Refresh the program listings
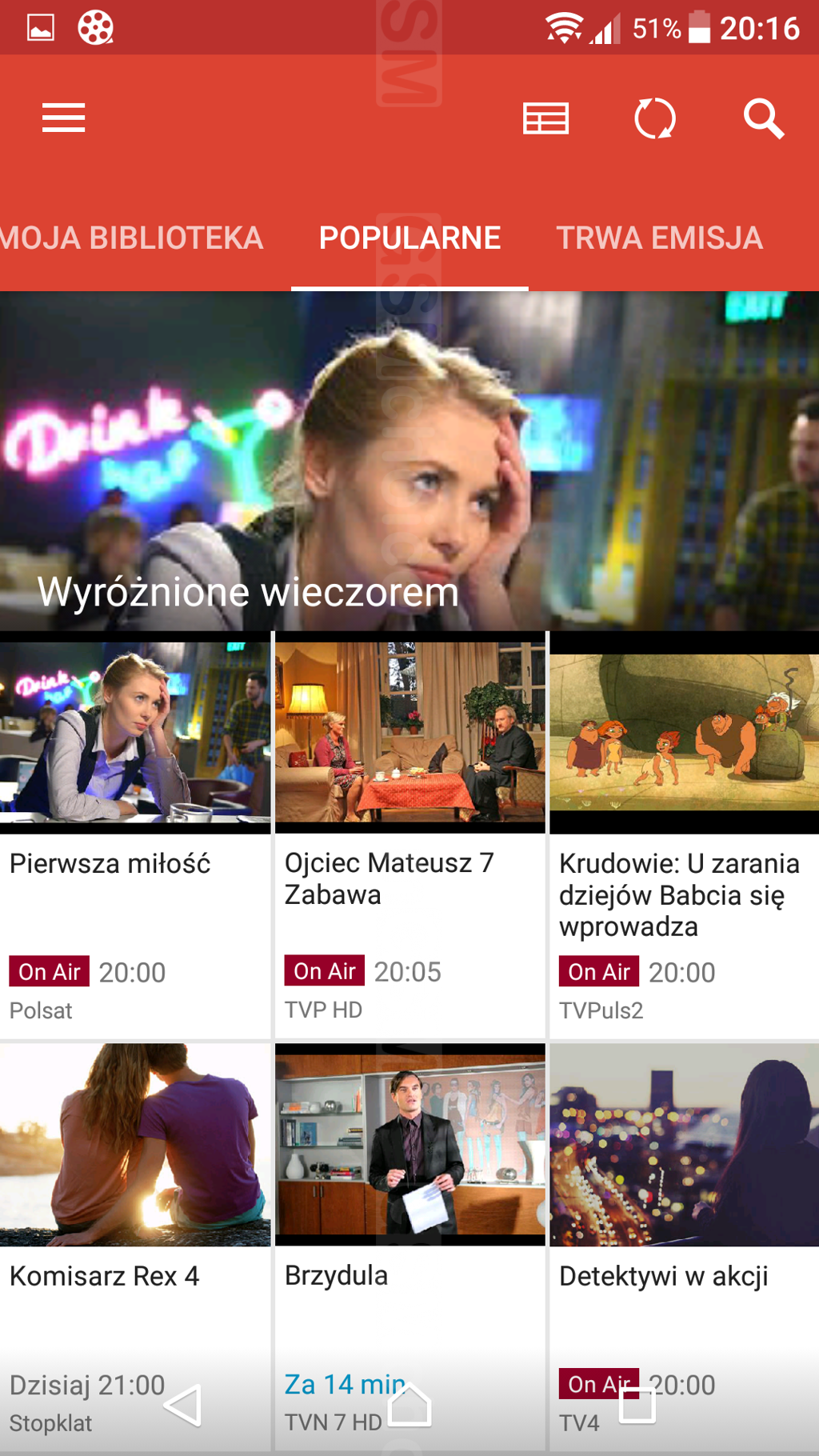The height and width of the screenshot is (1456, 819). 654,118
